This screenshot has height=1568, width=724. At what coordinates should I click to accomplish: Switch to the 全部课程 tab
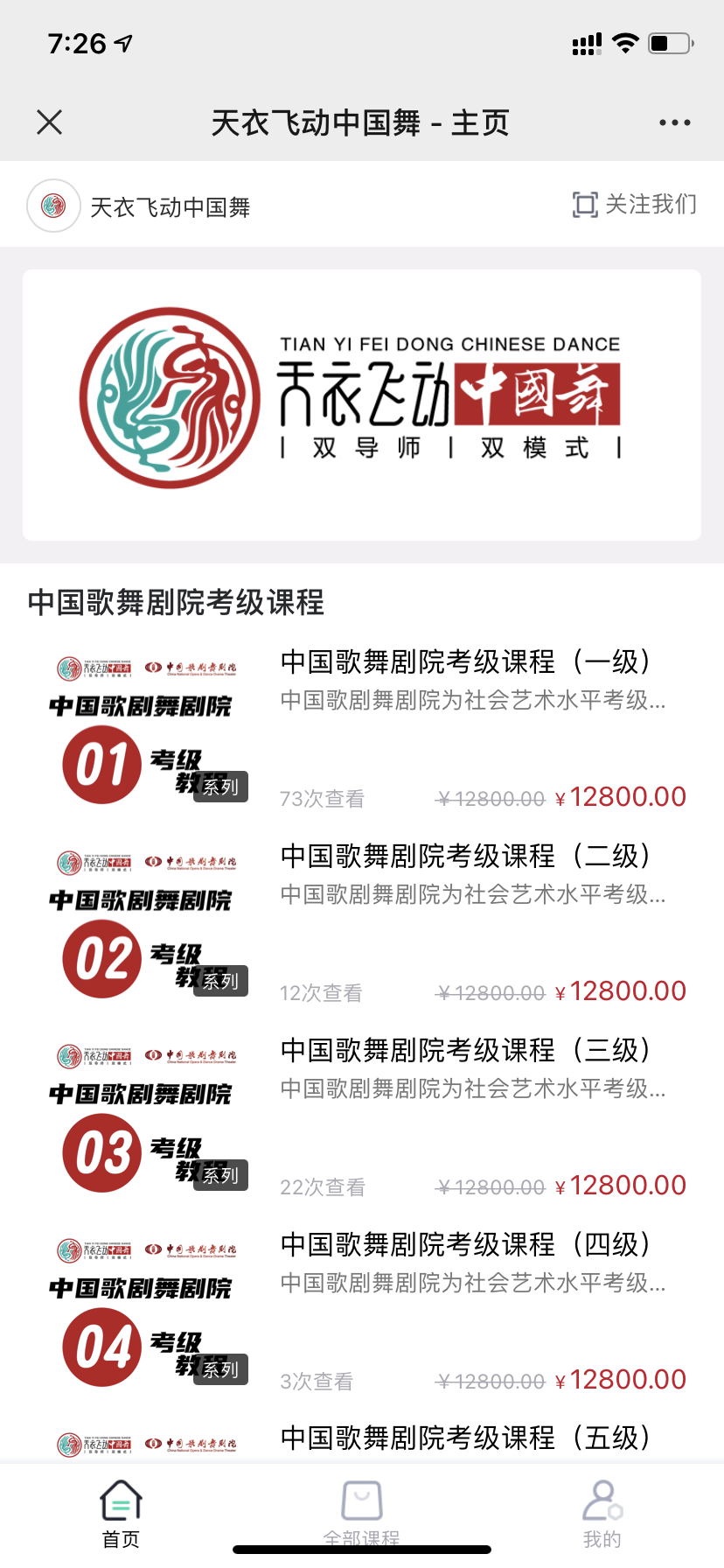pos(361,1514)
